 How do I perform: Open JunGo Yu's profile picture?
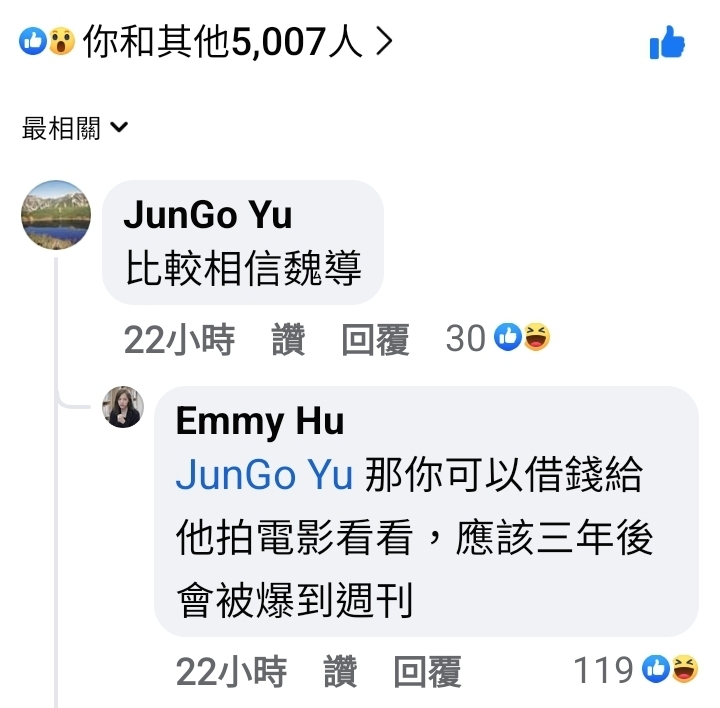[x=56, y=215]
